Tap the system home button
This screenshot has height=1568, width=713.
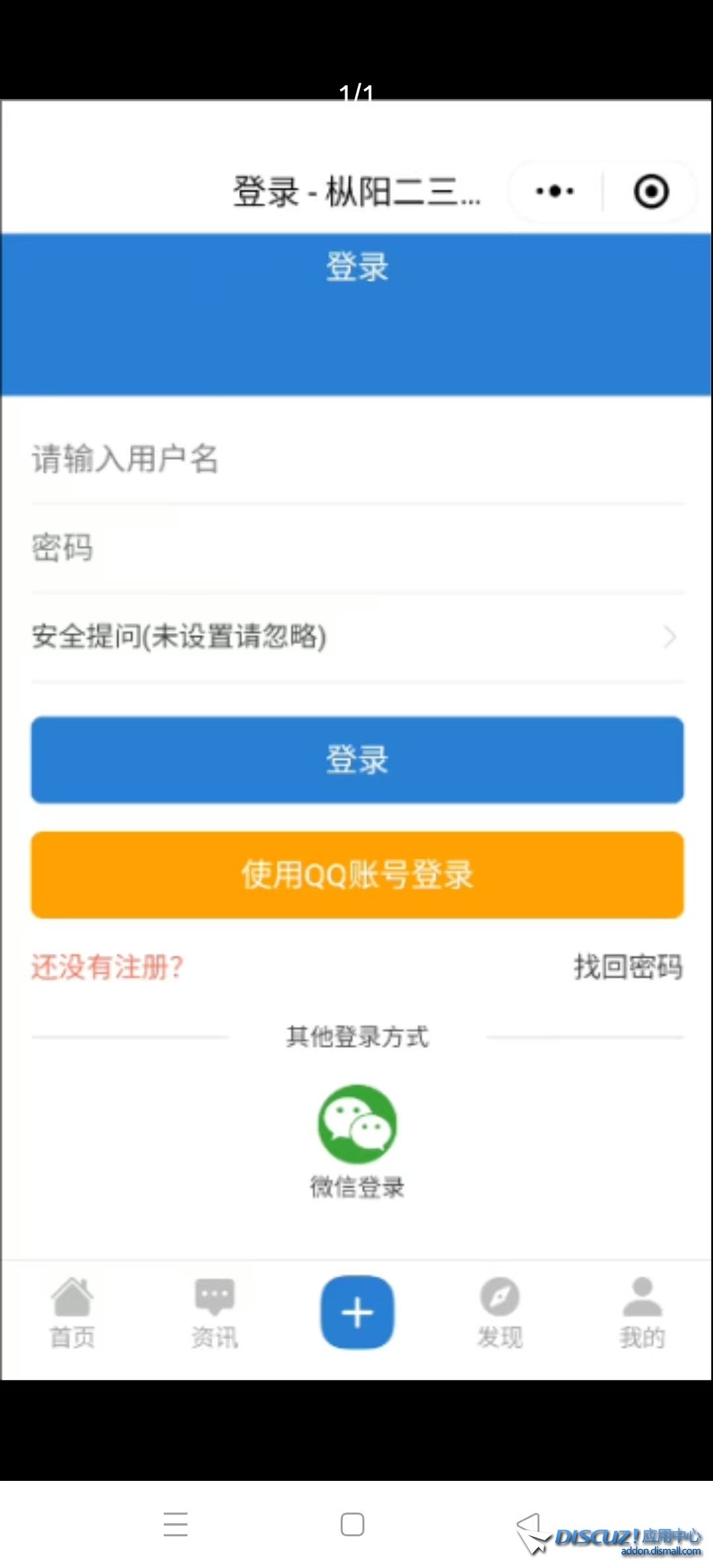click(352, 1524)
